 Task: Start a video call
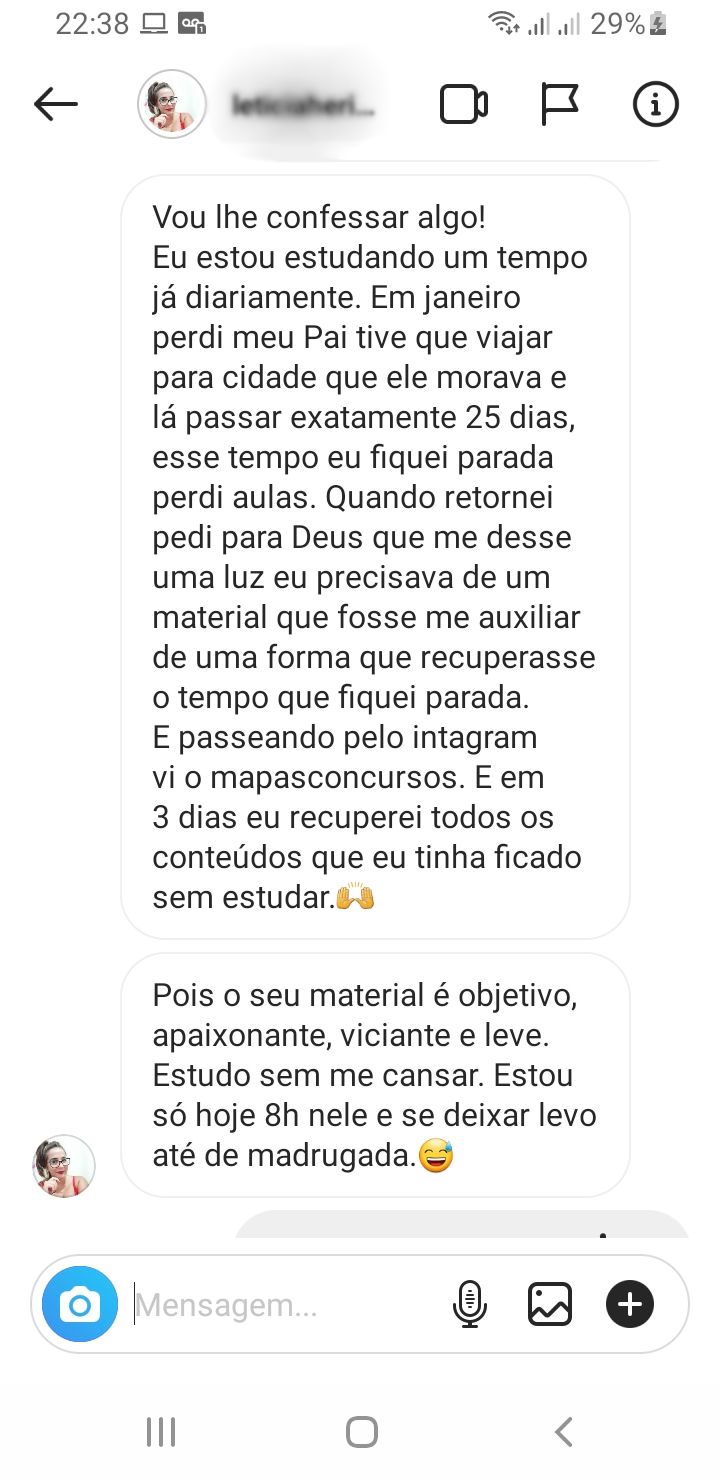[464, 104]
